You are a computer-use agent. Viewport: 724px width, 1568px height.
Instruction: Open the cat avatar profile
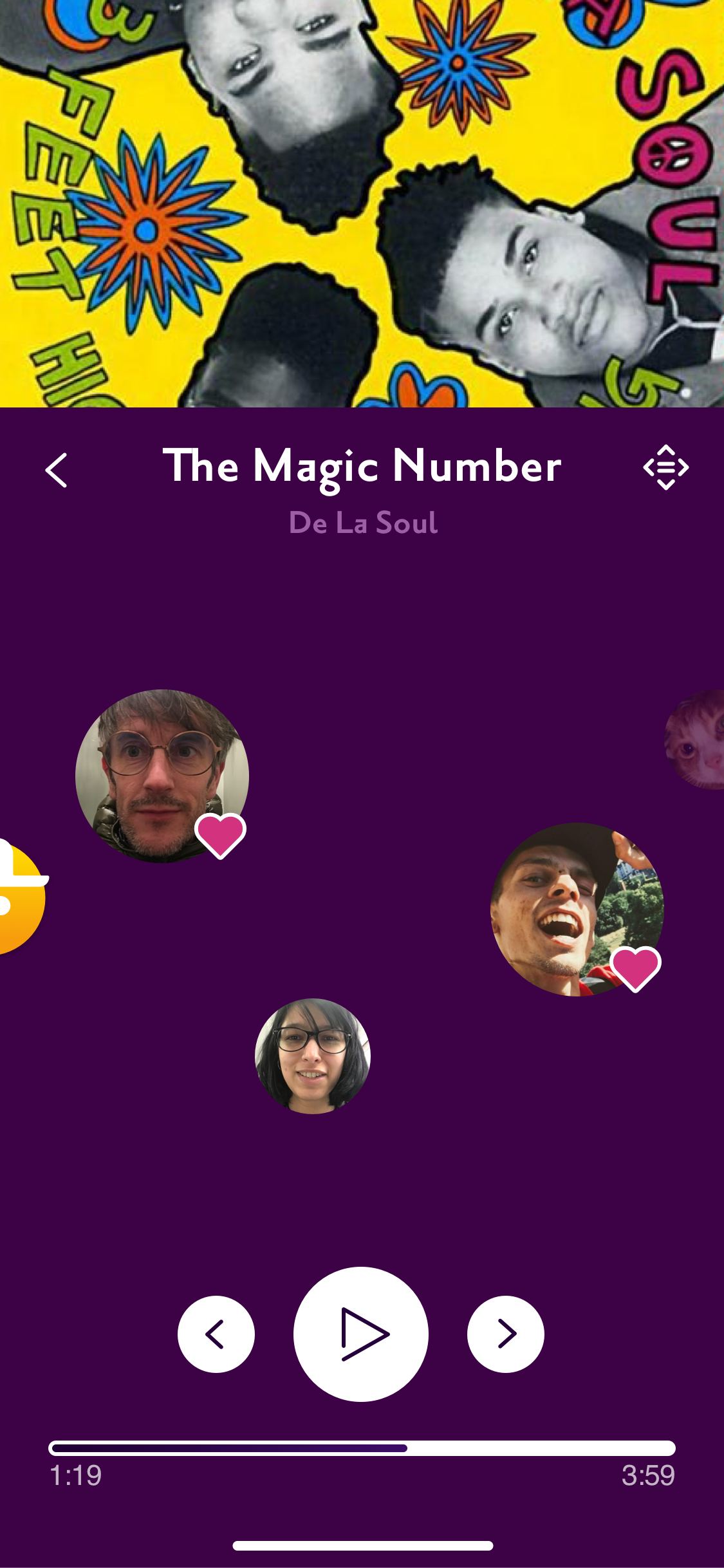tap(696, 740)
